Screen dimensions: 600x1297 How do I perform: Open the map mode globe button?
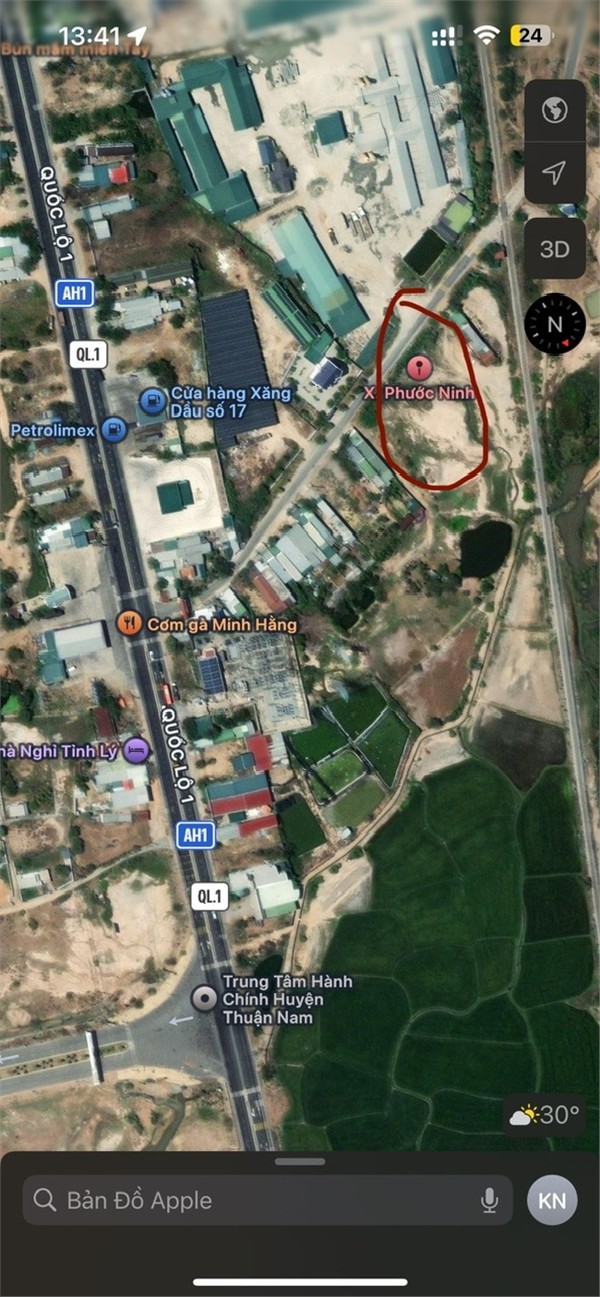click(555, 110)
